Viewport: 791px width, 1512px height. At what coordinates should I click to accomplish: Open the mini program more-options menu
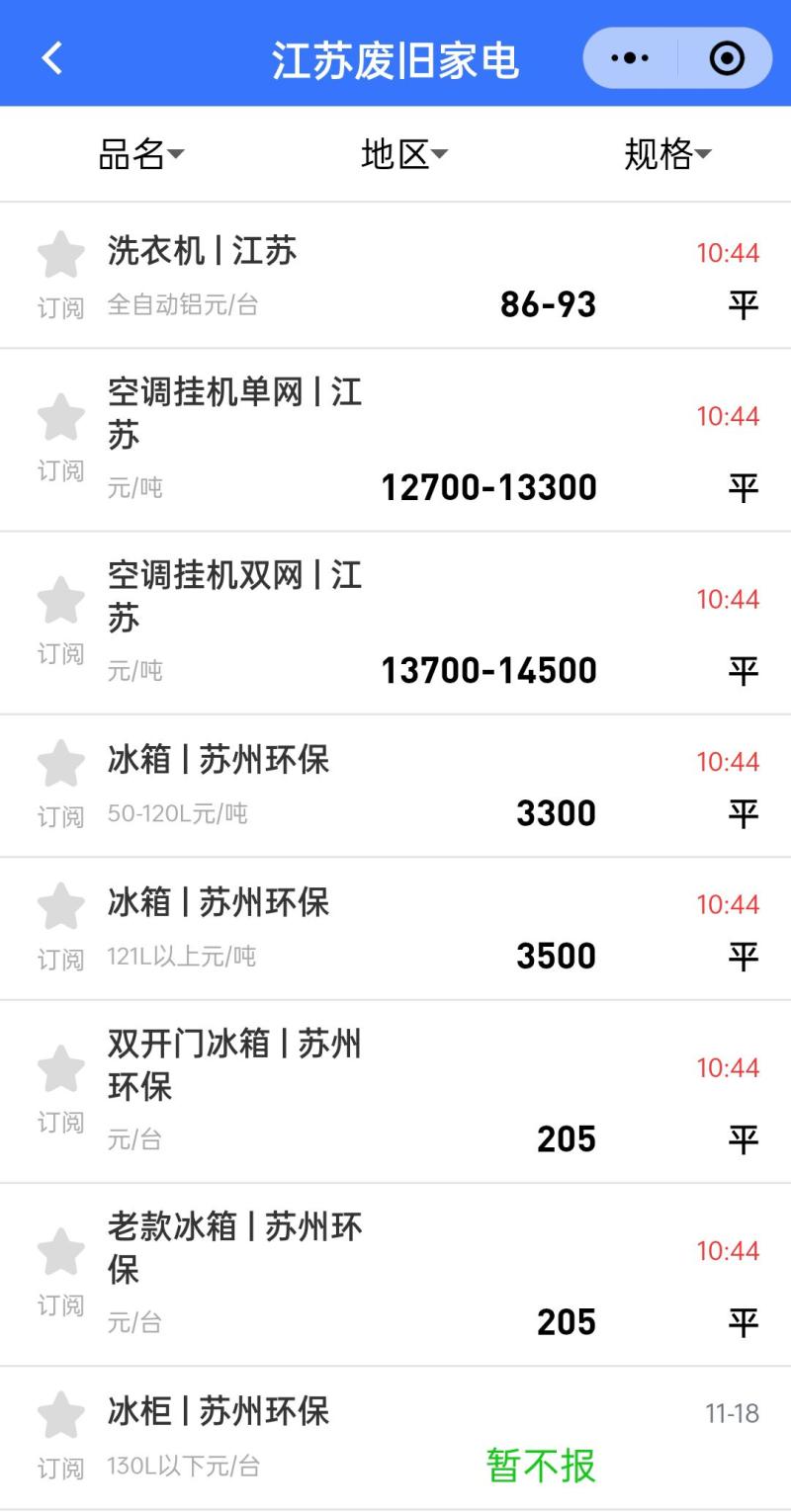[630, 58]
